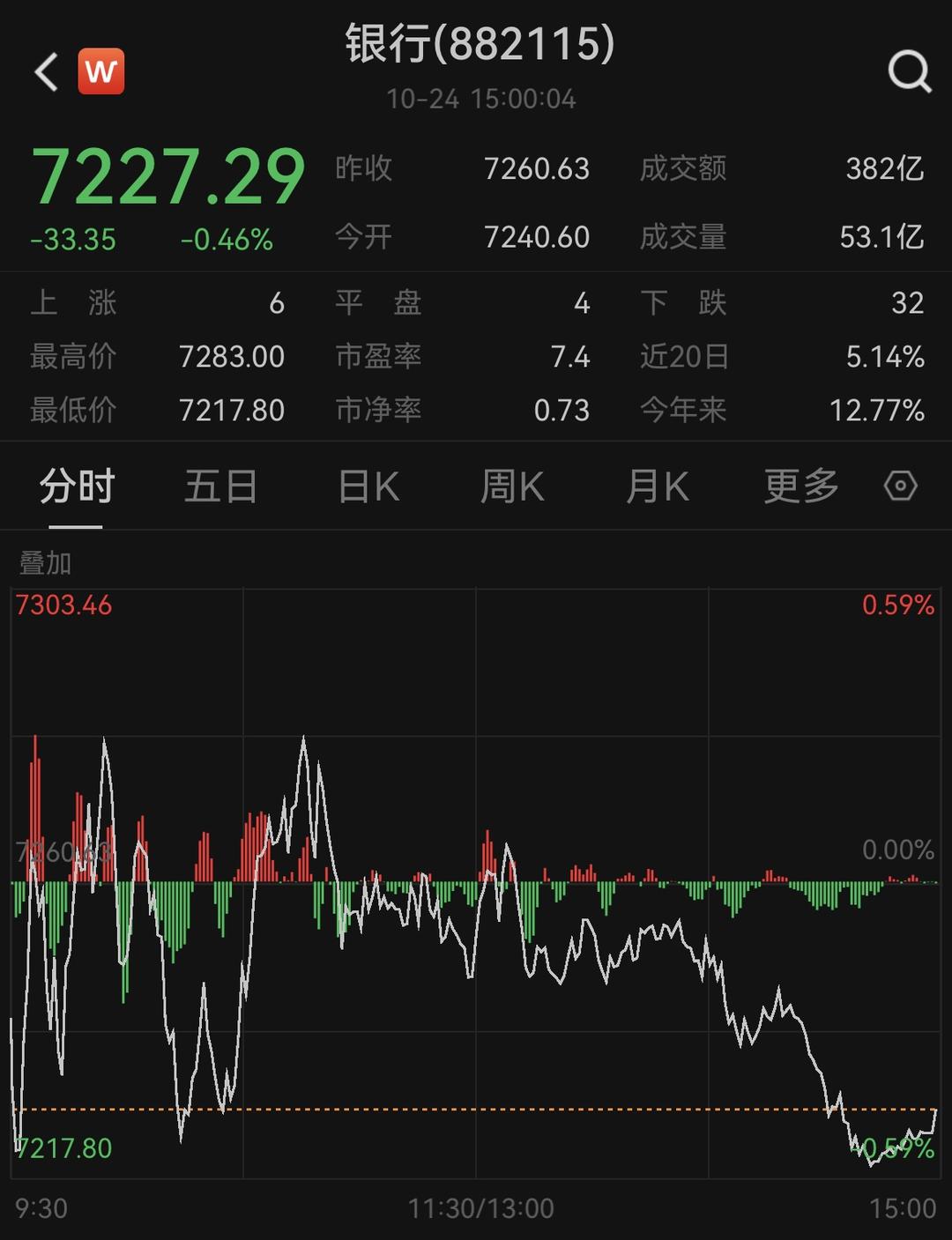Switch to the 日K chart tab
The height and width of the screenshot is (1240, 952).
pos(368,486)
